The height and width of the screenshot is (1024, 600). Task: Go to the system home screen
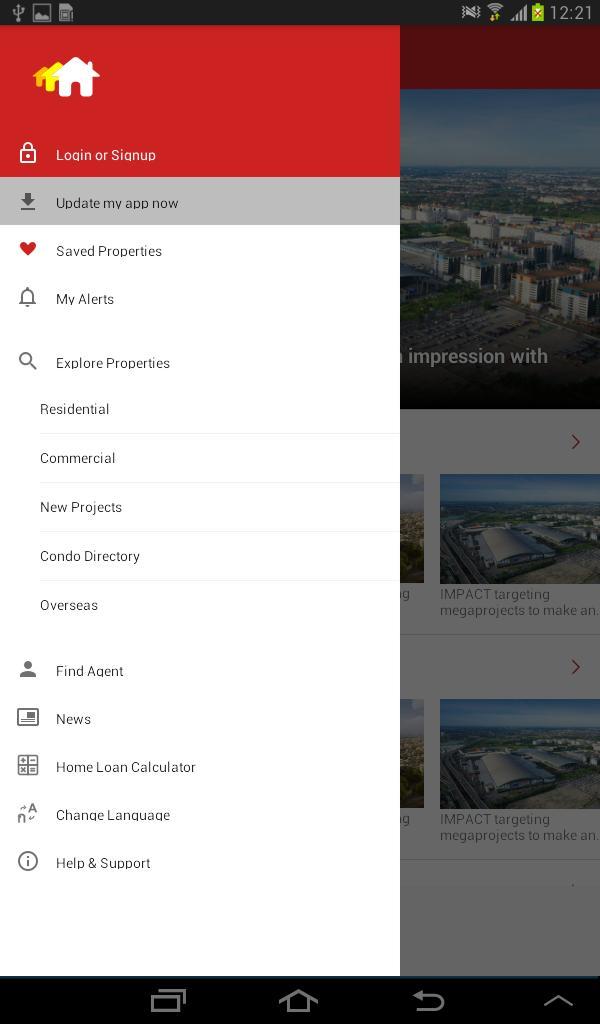(298, 1000)
